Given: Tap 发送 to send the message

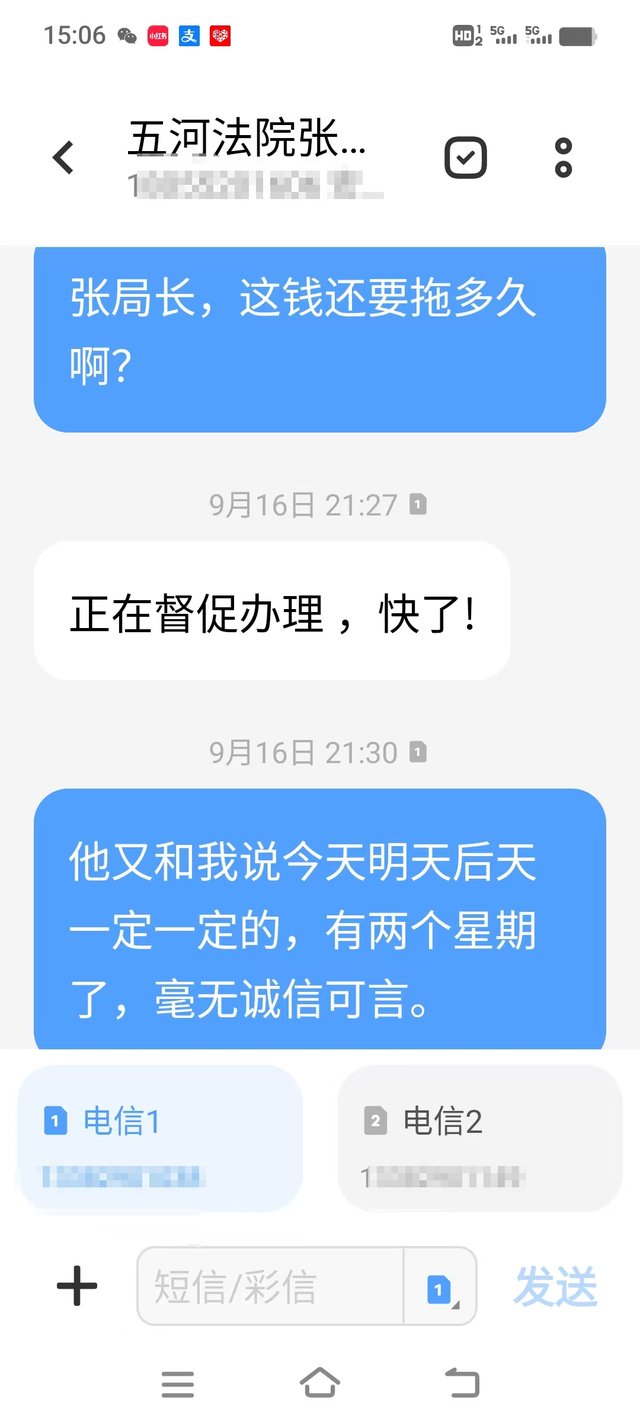Looking at the screenshot, I should pos(555,1287).
